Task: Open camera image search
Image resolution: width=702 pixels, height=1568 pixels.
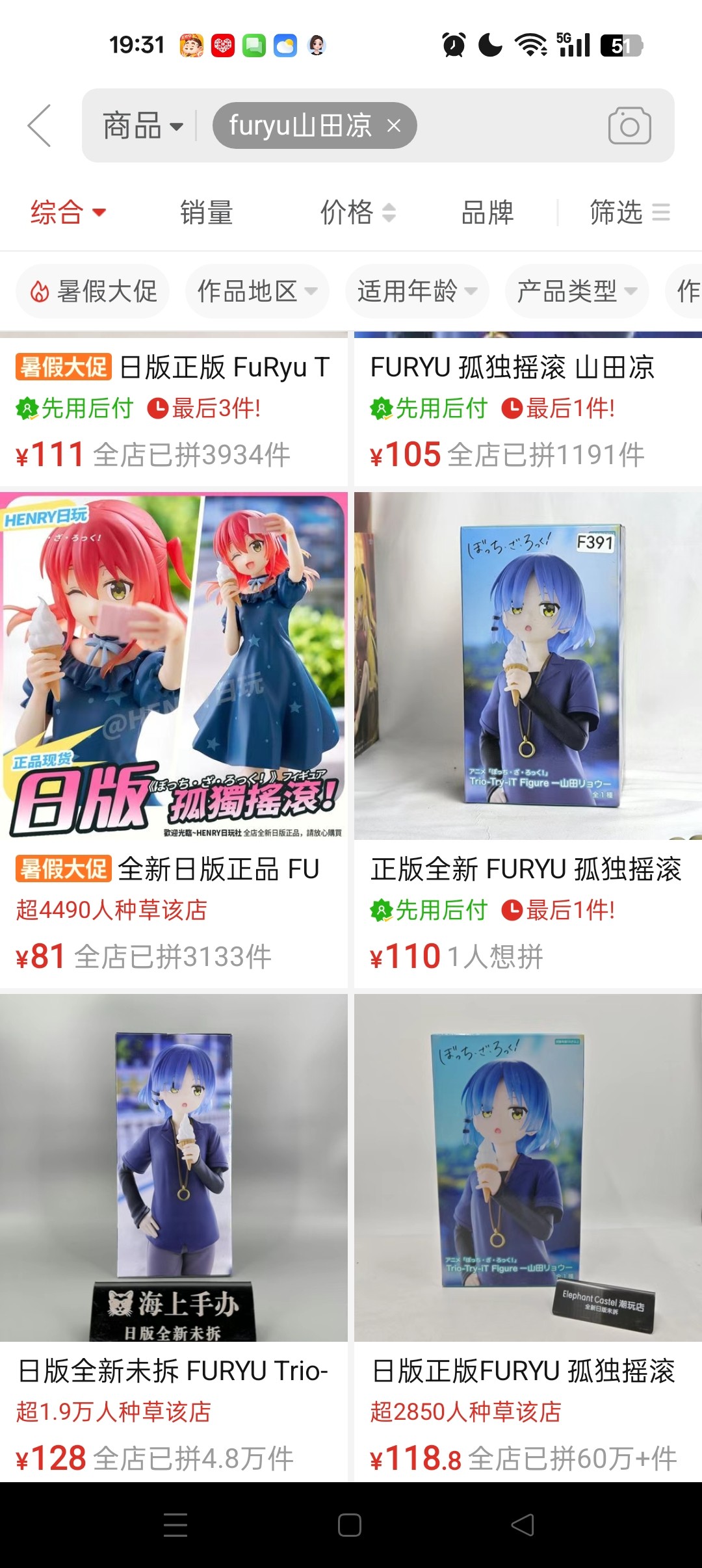Action: click(x=629, y=125)
